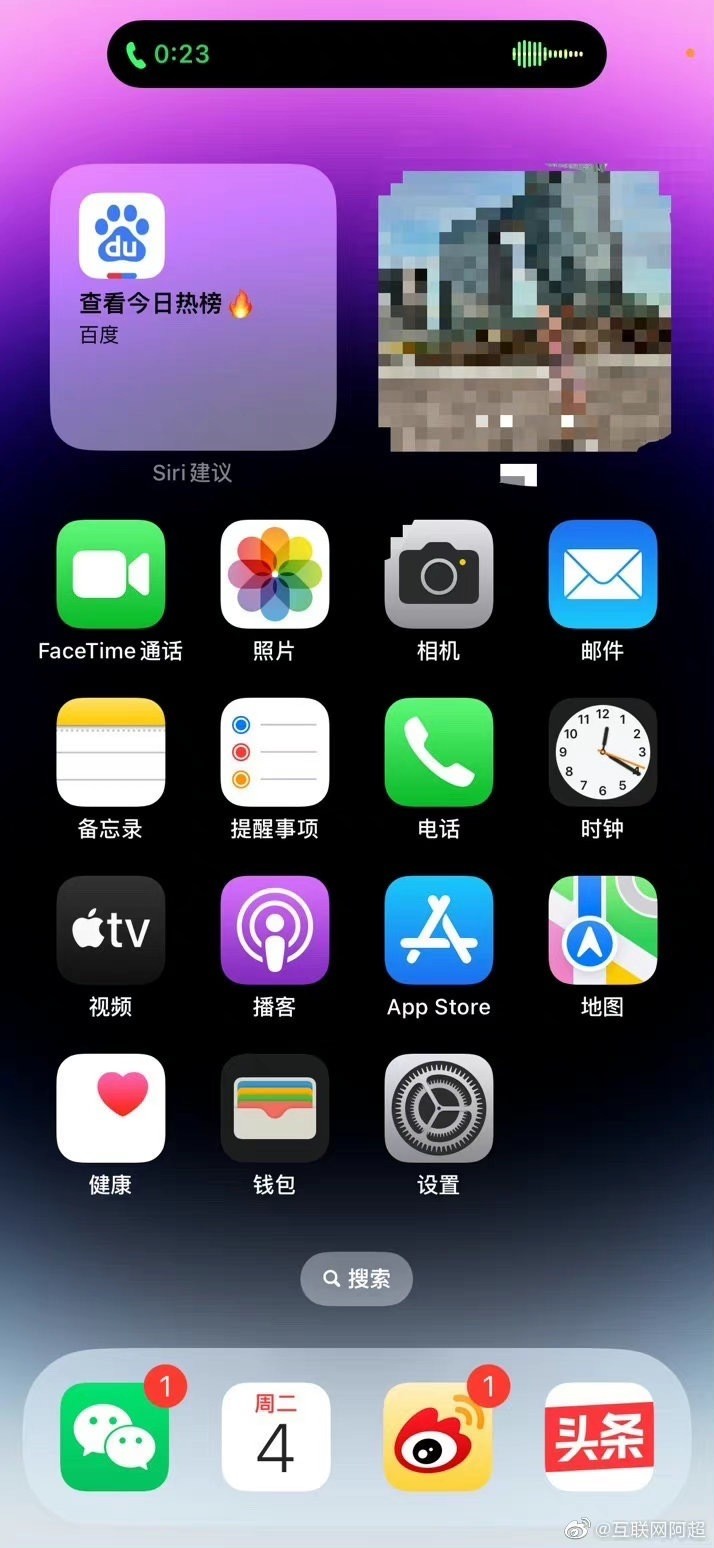The height and width of the screenshot is (1548, 714).
Task: Open WeChat from the dock
Action: 115,1437
